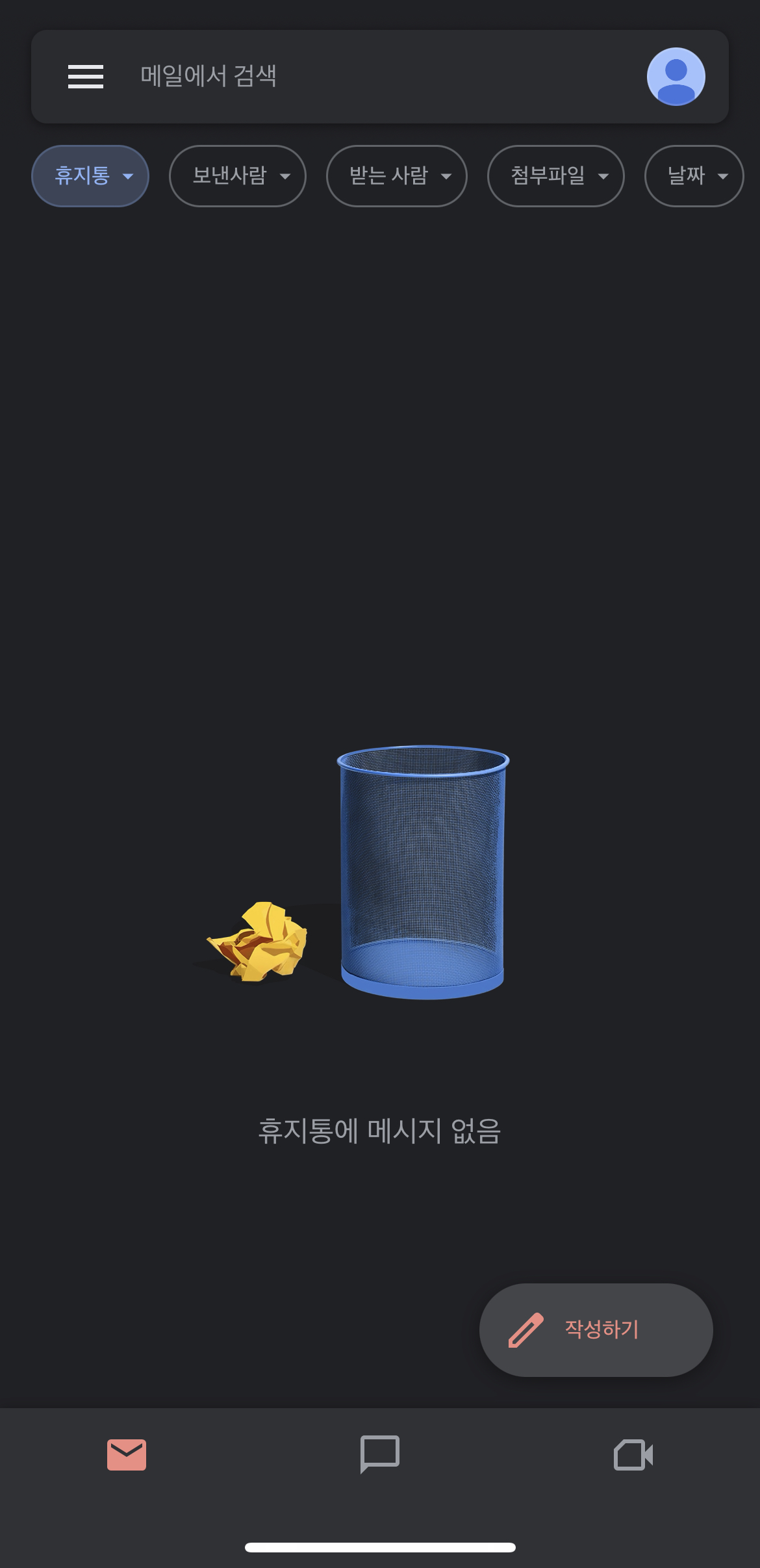760x1568 pixels.
Task: Compose a new mail with 작성하기
Action: tap(596, 1330)
